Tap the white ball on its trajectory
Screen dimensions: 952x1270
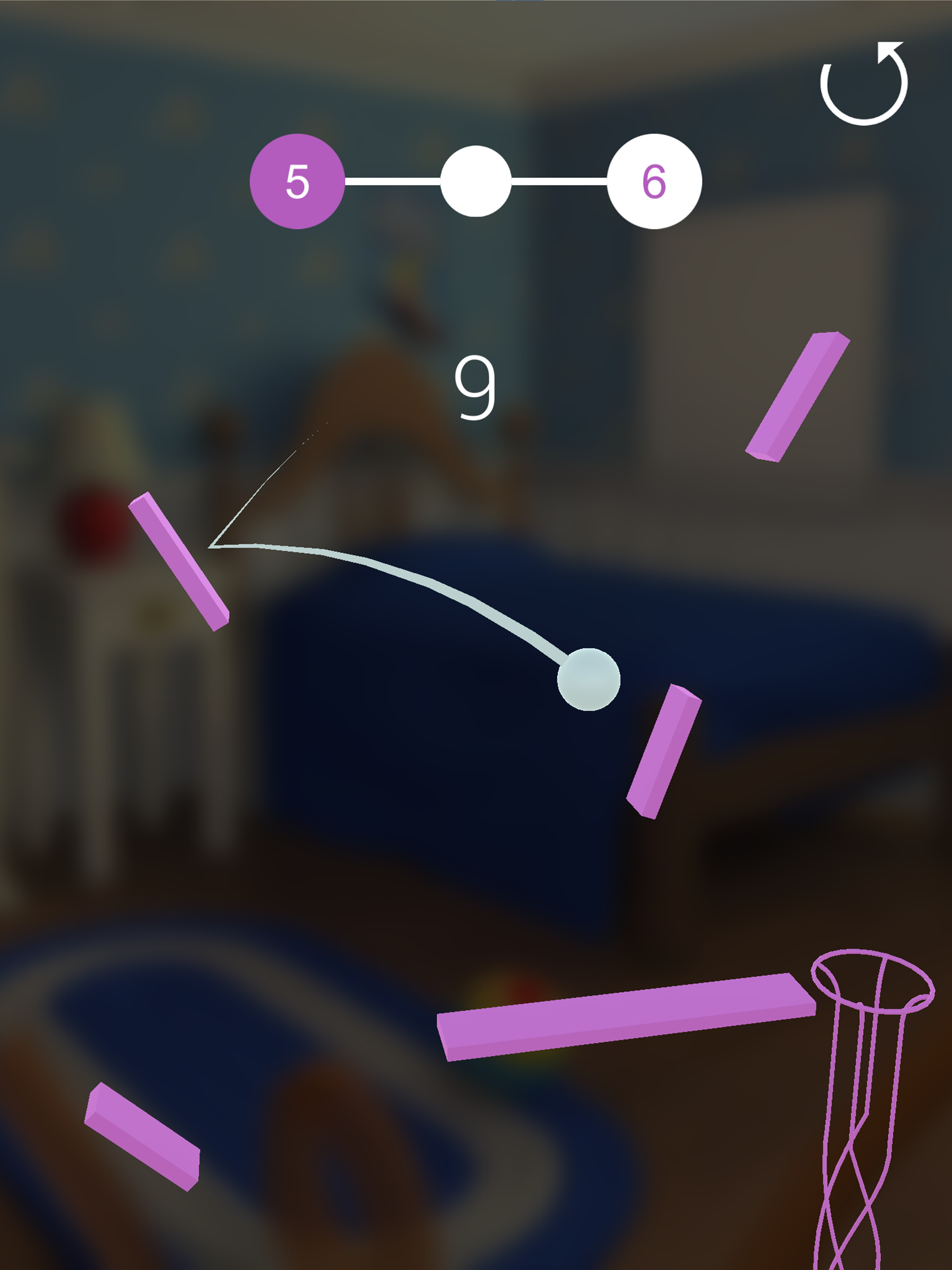pos(588,681)
